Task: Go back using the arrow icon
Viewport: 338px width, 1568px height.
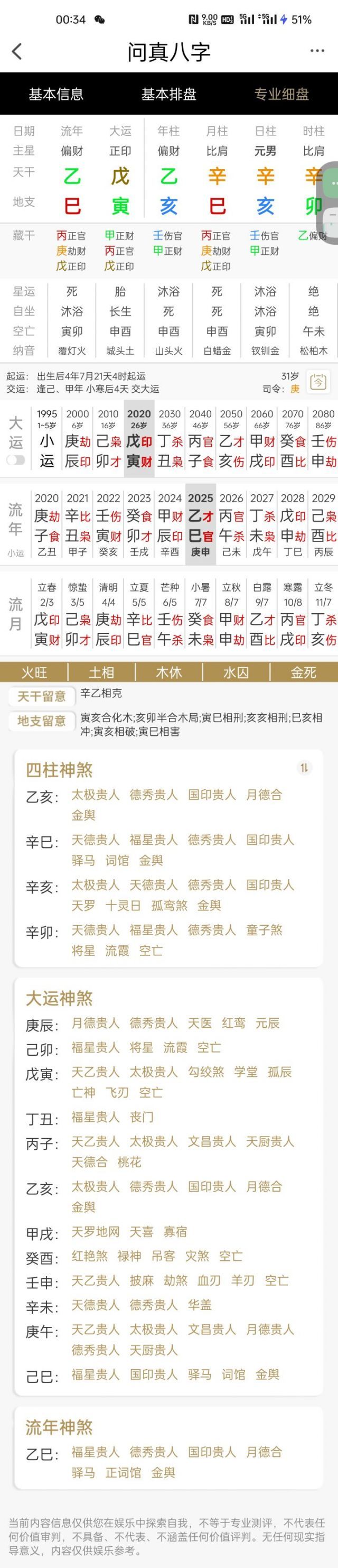Action: (x=17, y=52)
